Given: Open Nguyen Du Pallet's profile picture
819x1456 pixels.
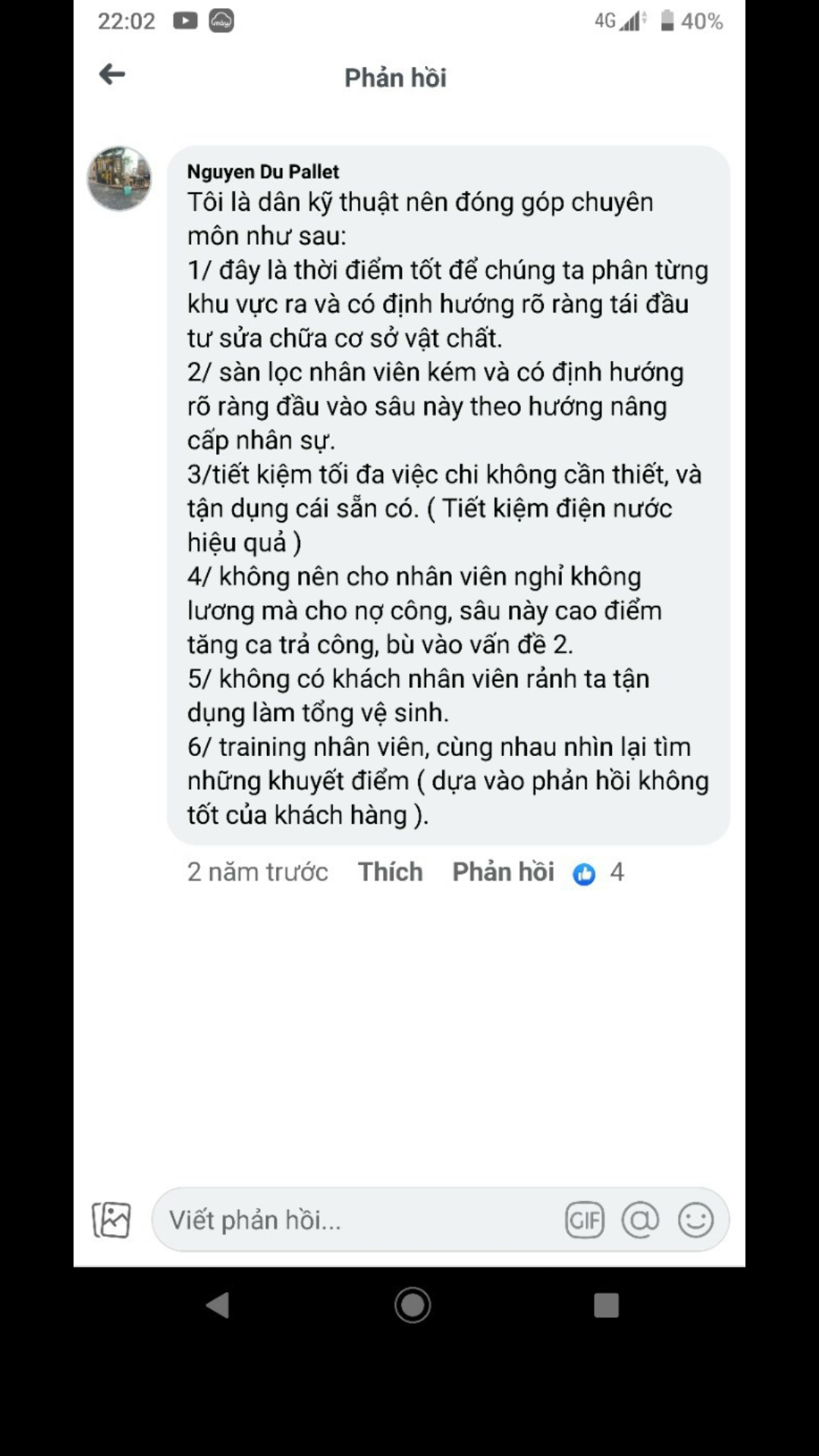Looking at the screenshot, I should coord(119,179).
